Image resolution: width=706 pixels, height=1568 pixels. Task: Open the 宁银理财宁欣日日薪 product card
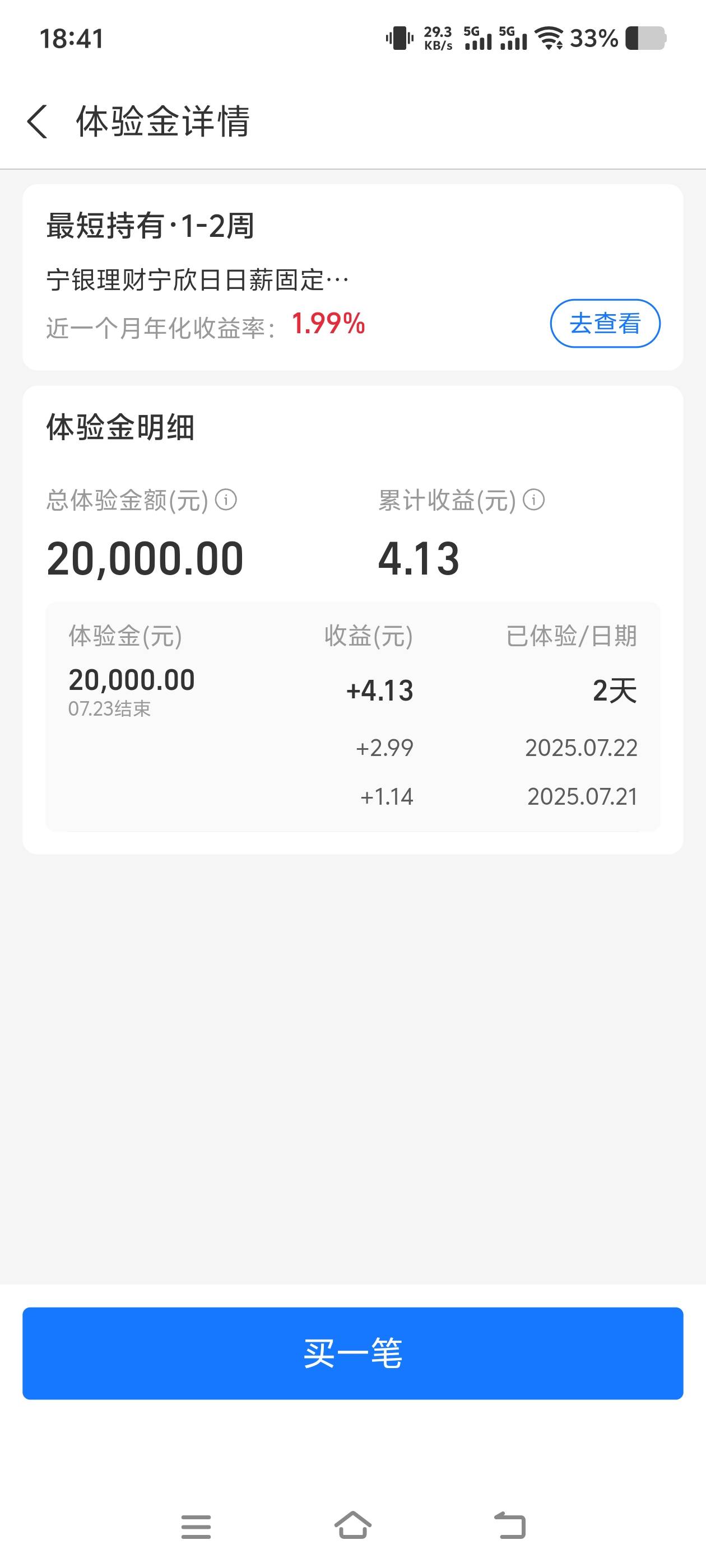click(352, 277)
